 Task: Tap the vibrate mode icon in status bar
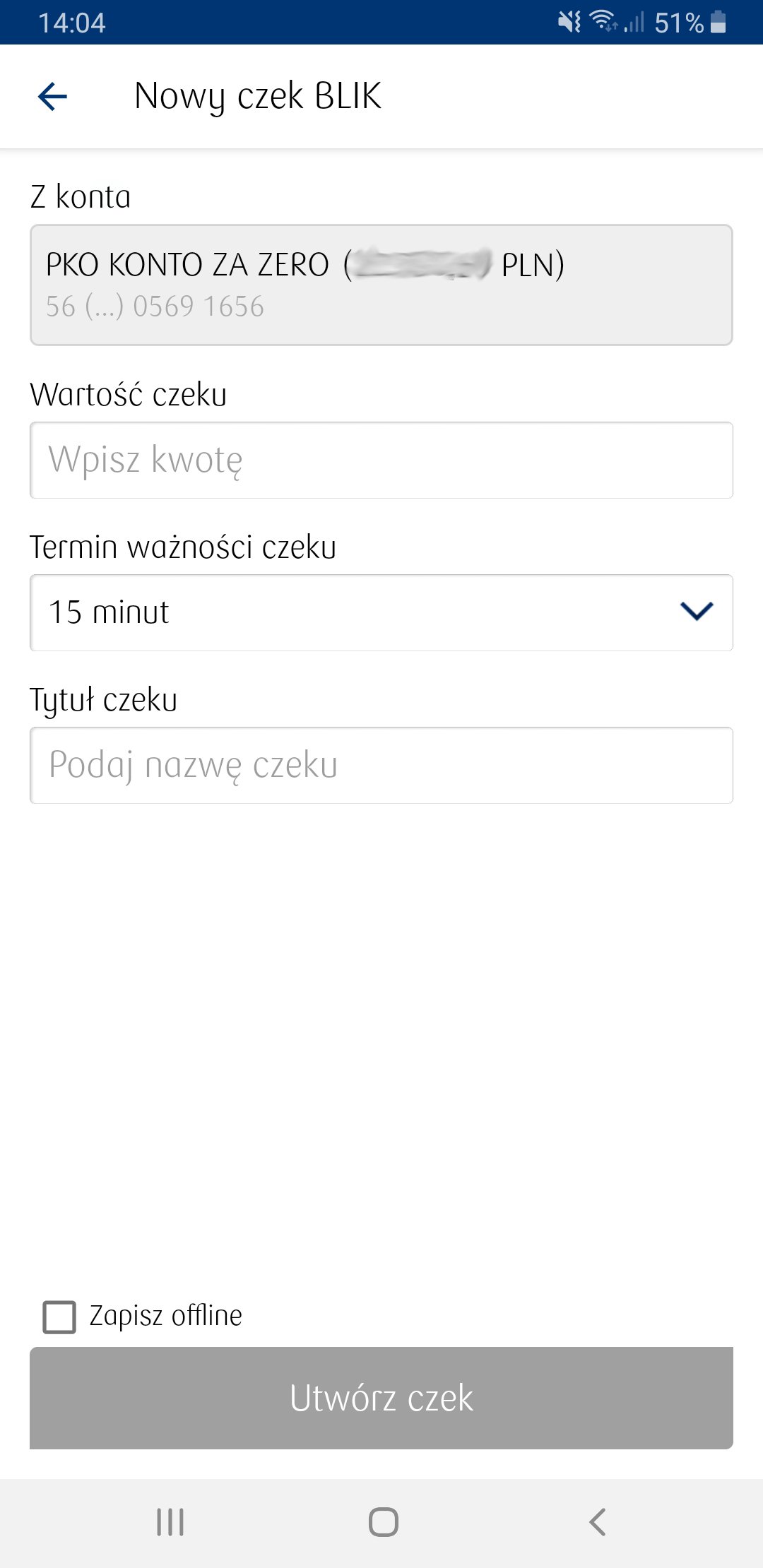[x=569, y=23]
